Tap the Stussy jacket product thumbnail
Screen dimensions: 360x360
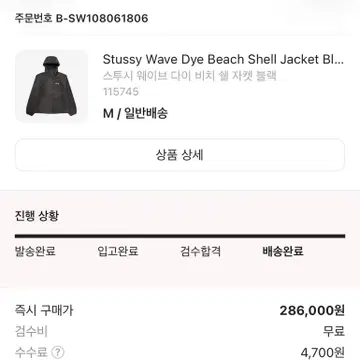tap(51, 86)
